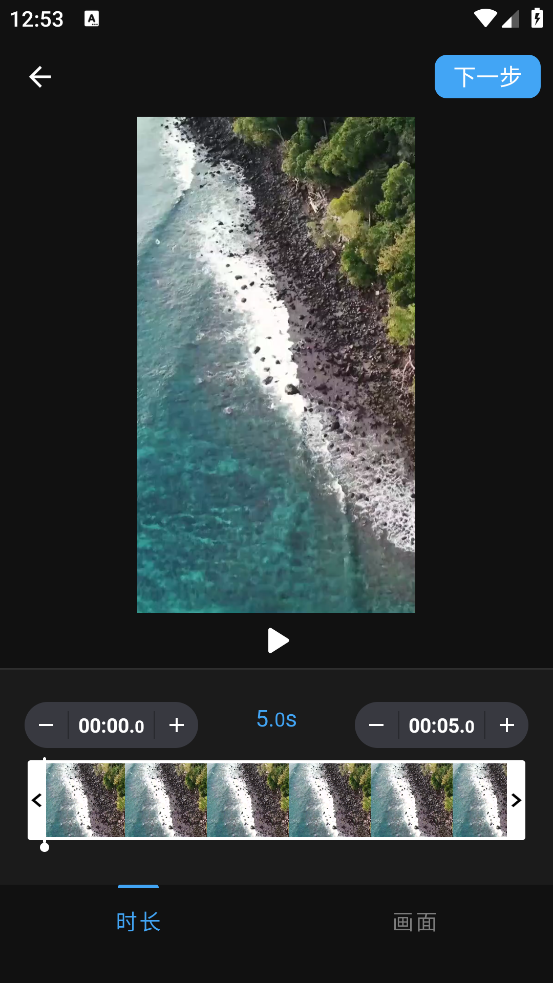Increase the end time 00:05.0

coord(507,725)
